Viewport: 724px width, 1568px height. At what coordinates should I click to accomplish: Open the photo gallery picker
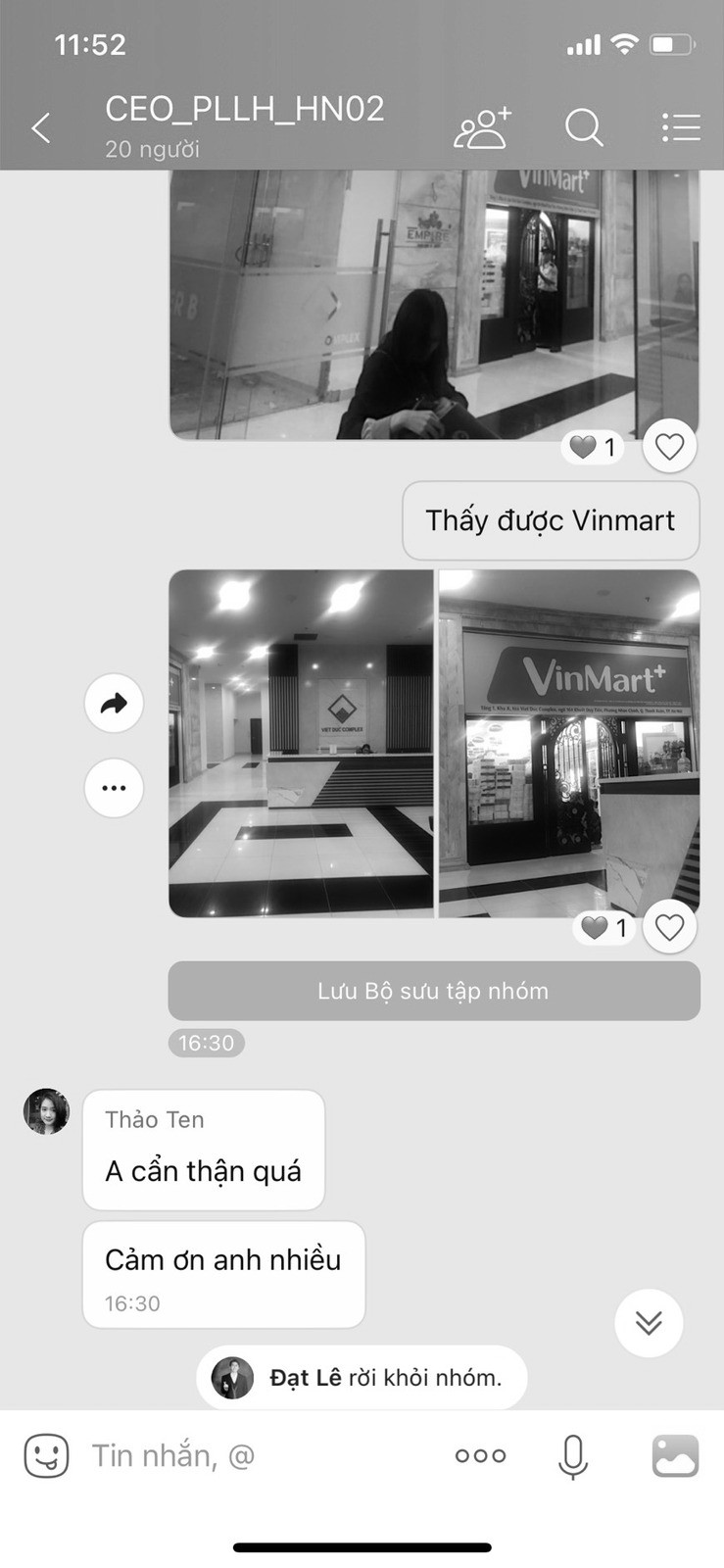pyautogui.click(x=675, y=1455)
